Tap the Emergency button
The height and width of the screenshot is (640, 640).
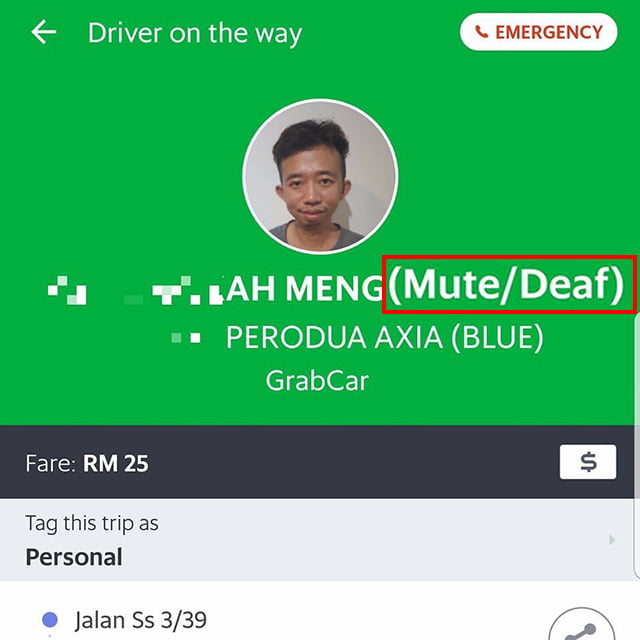pos(539,32)
